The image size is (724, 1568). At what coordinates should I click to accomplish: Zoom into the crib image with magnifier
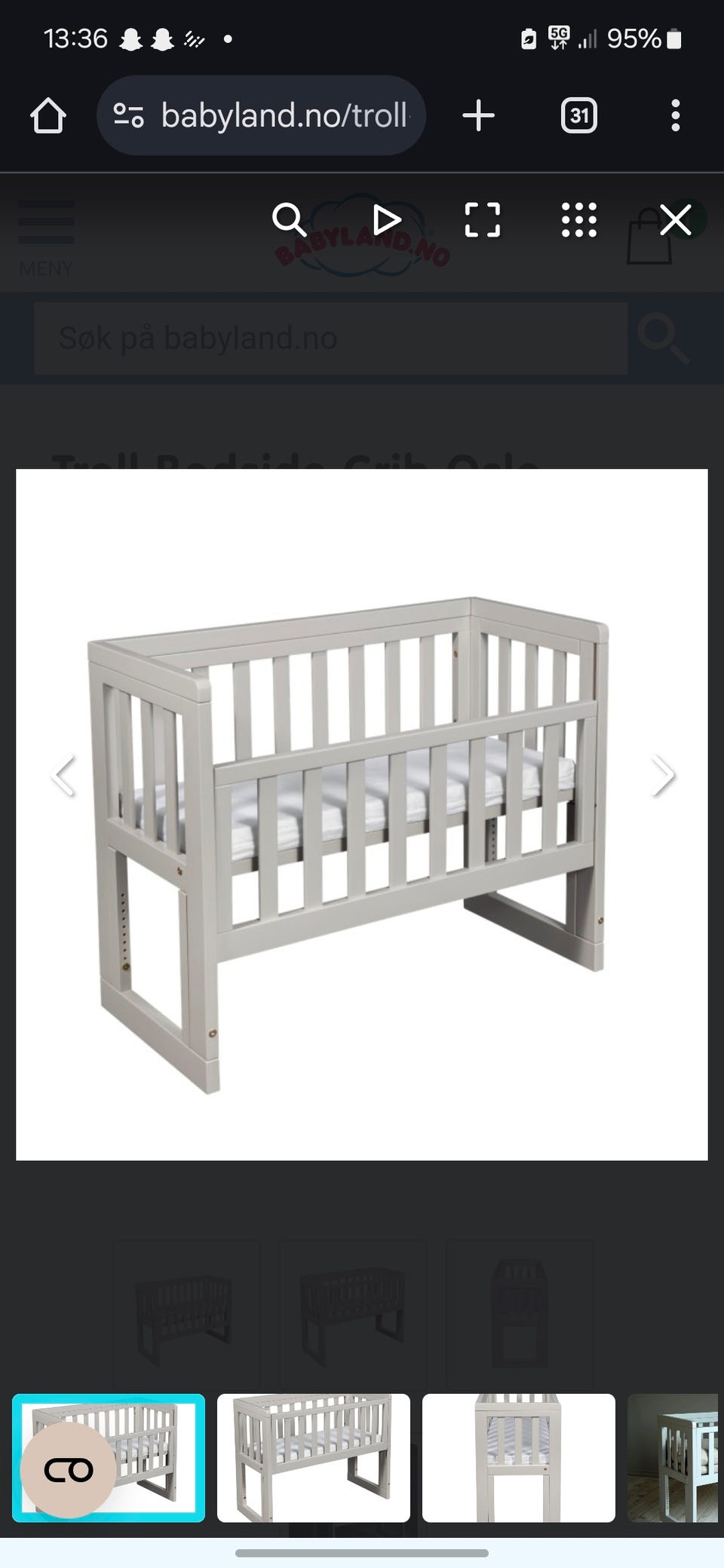[x=289, y=220]
